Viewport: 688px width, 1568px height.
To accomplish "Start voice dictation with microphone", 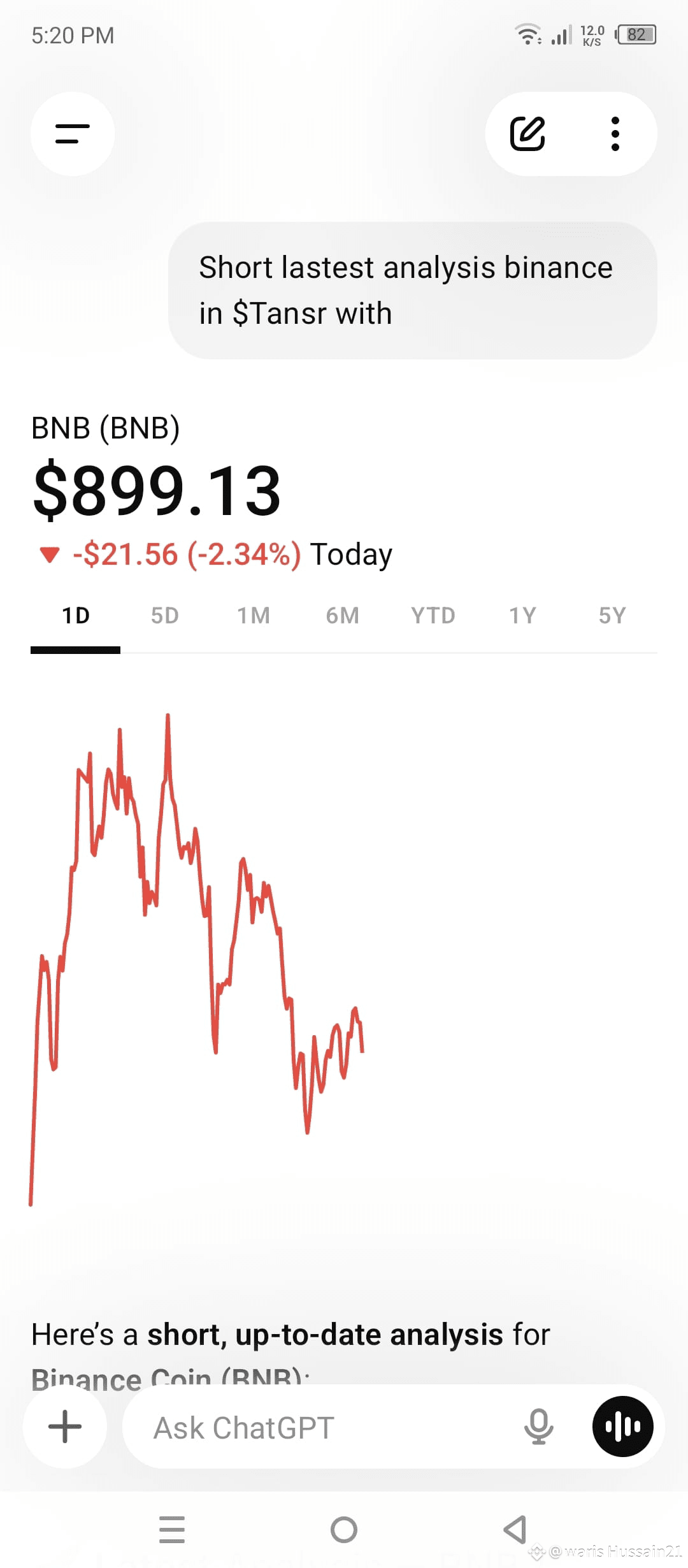I will tap(538, 1426).
